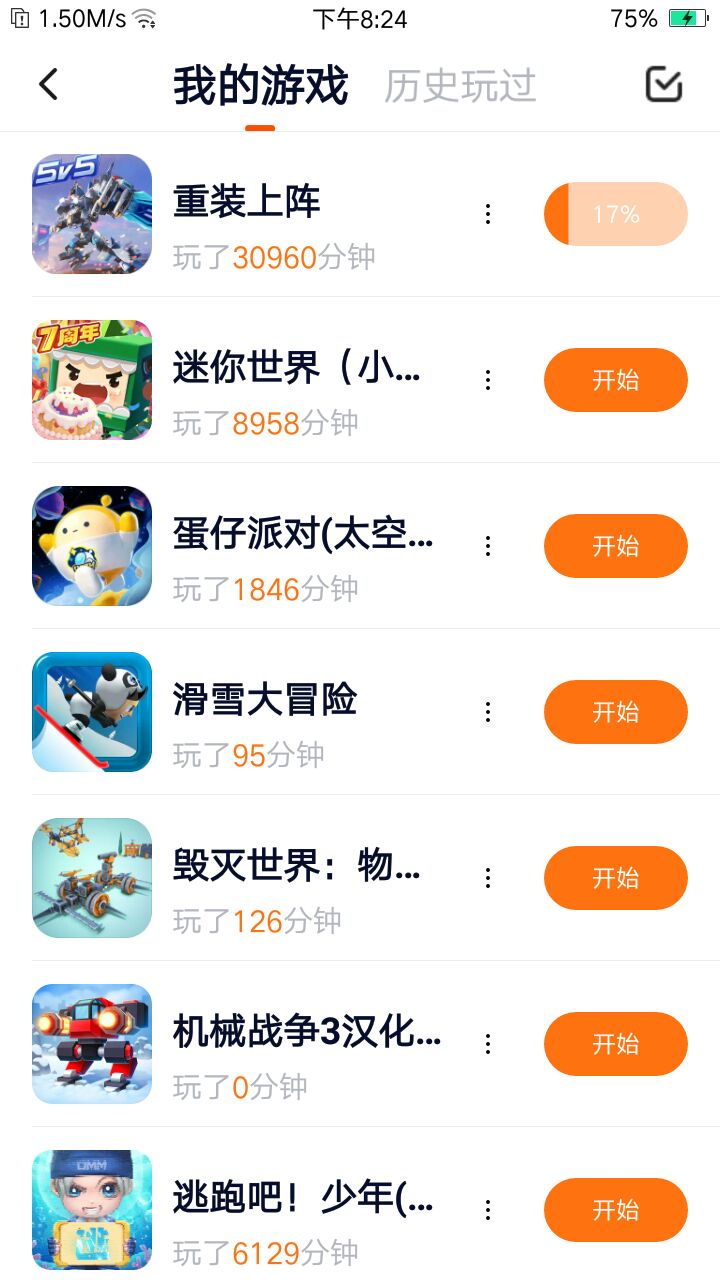Open more options for 蛋仔派对

[488, 546]
